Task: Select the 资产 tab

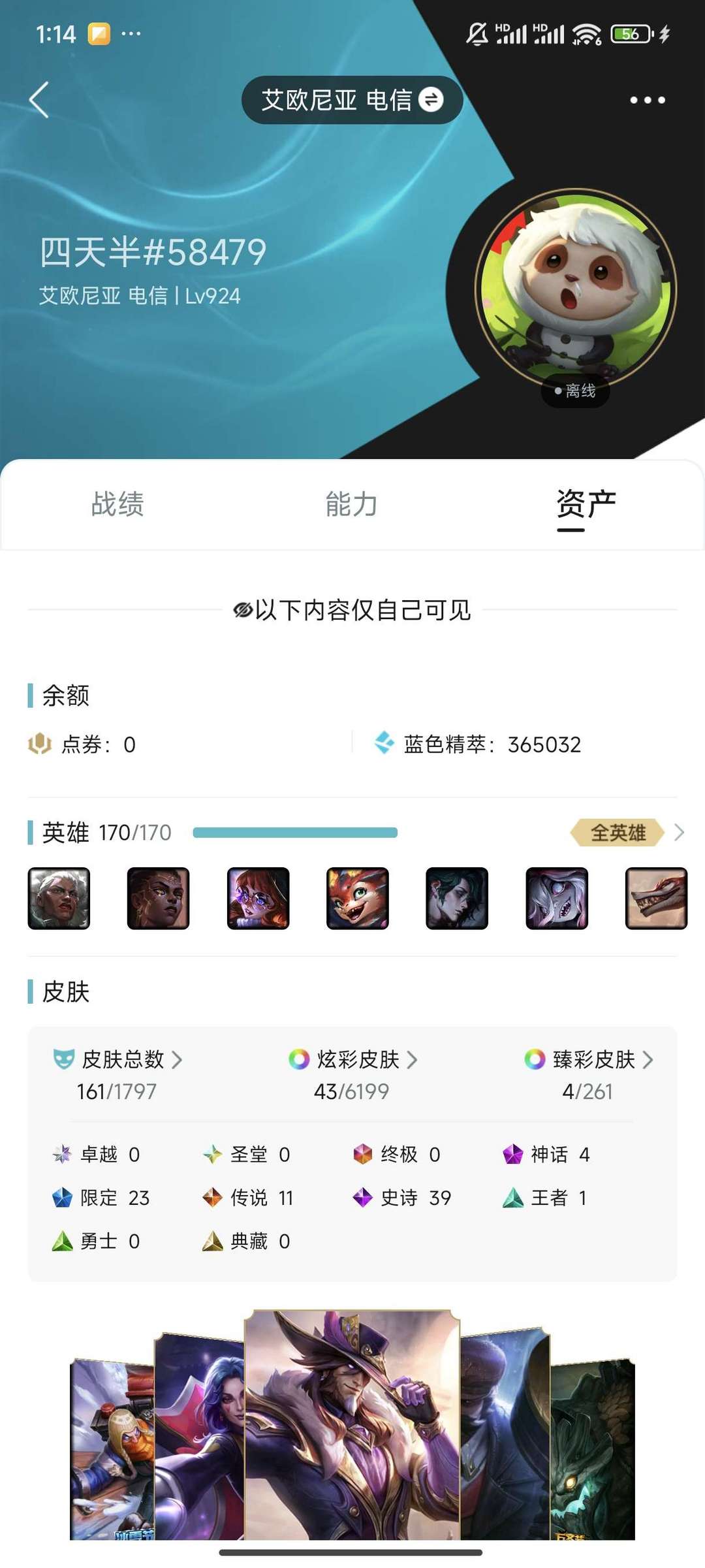Action: coord(586,504)
